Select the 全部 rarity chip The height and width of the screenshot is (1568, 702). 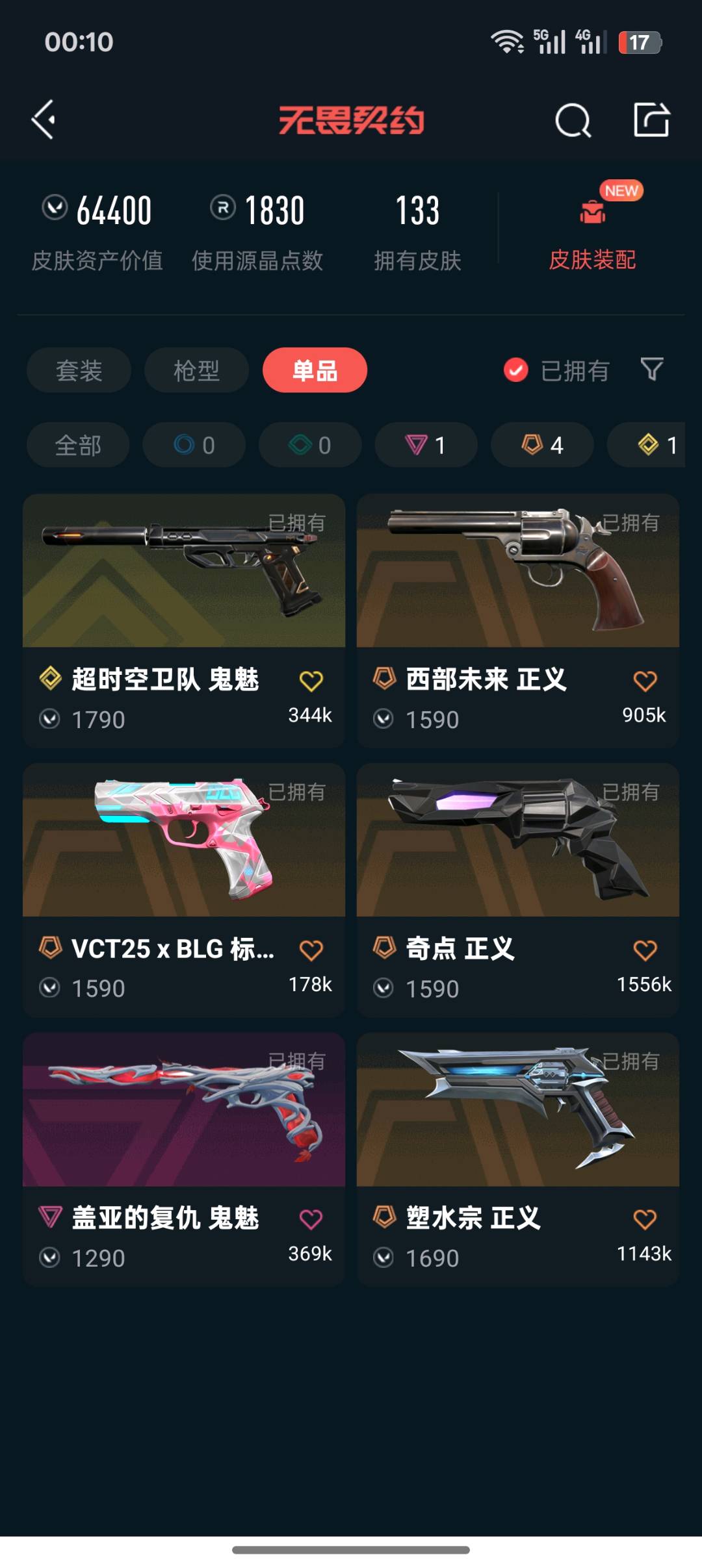click(78, 445)
